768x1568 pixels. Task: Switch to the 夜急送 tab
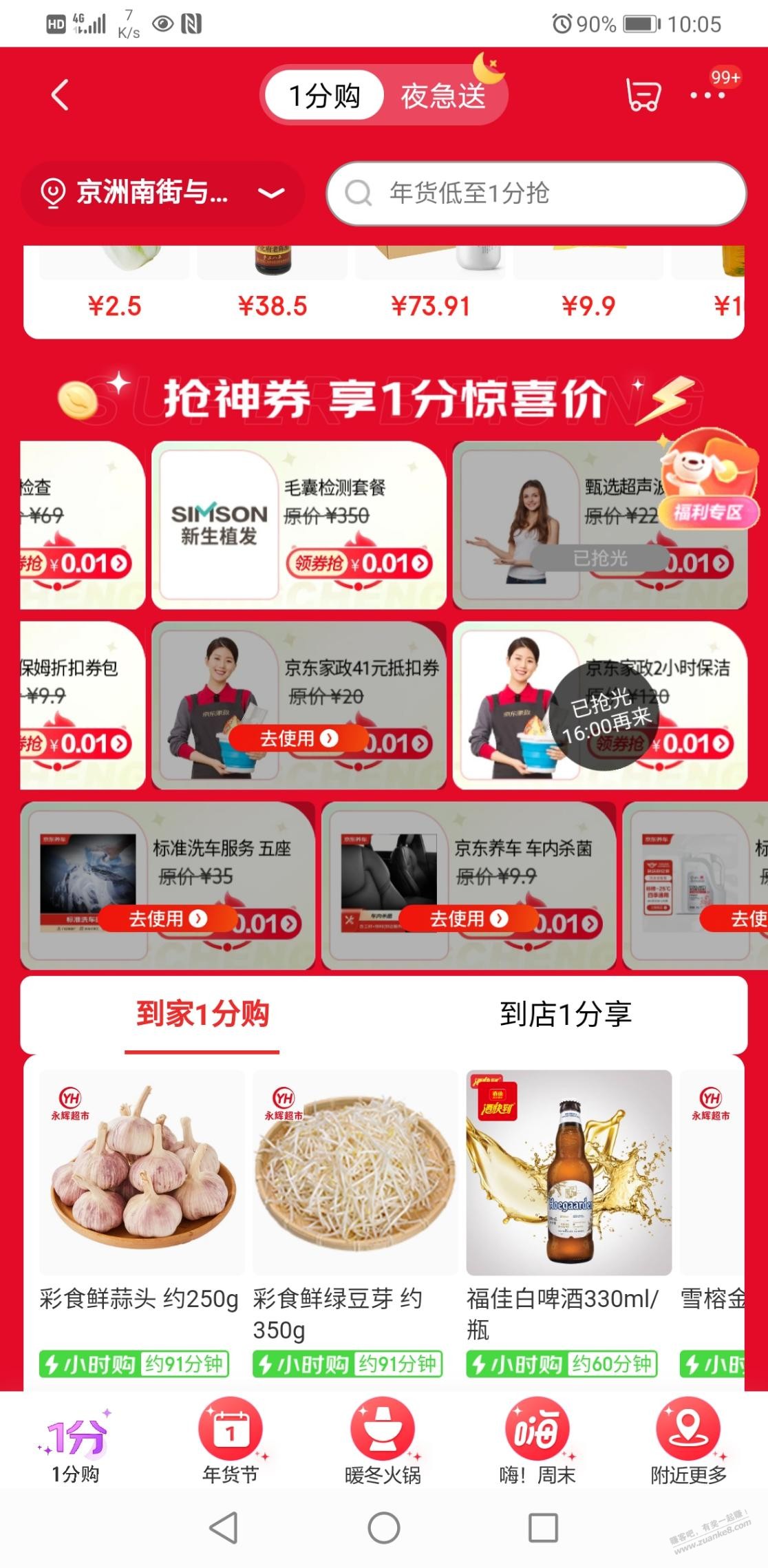pyautogui.click(x=443, y=96)
